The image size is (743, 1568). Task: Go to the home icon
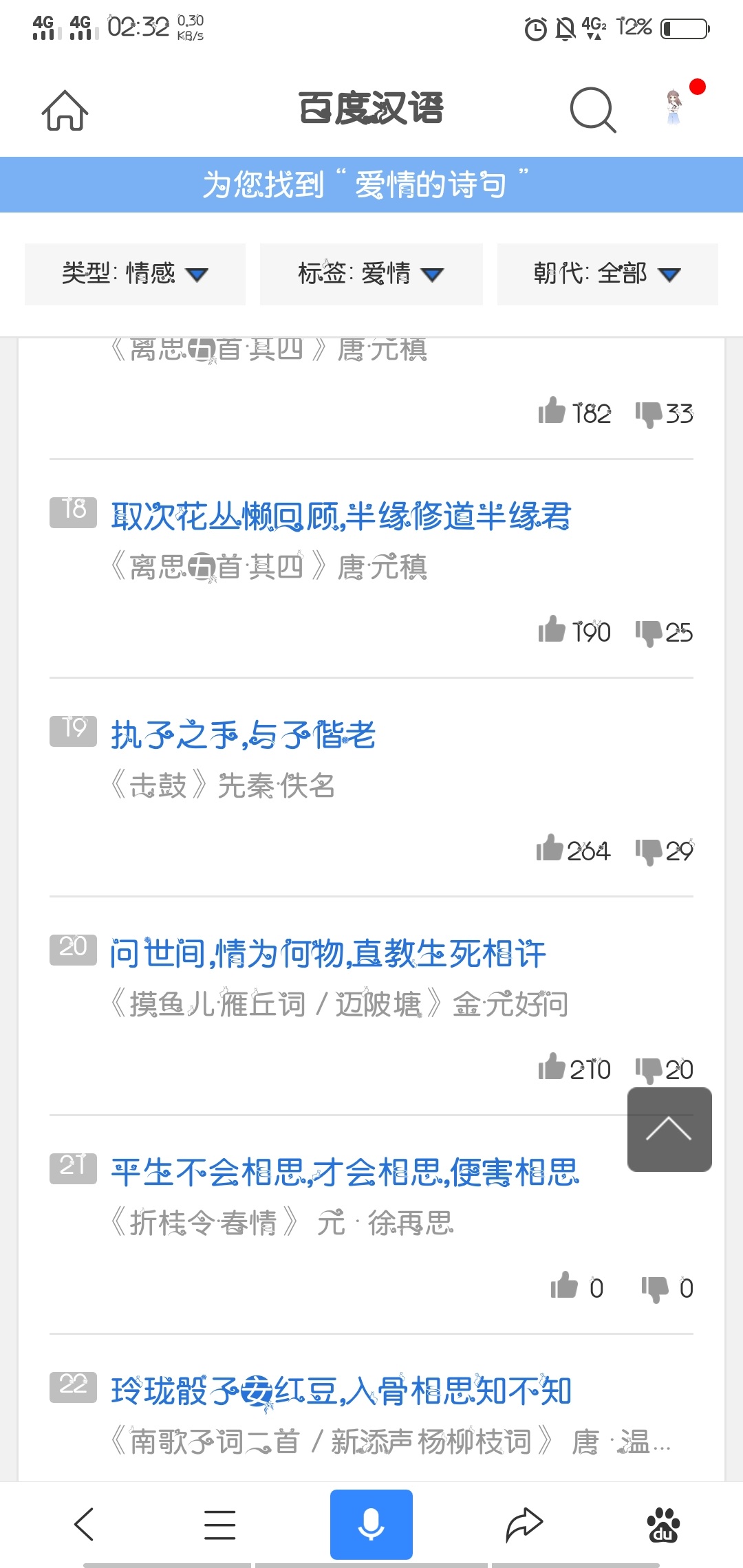65,110
